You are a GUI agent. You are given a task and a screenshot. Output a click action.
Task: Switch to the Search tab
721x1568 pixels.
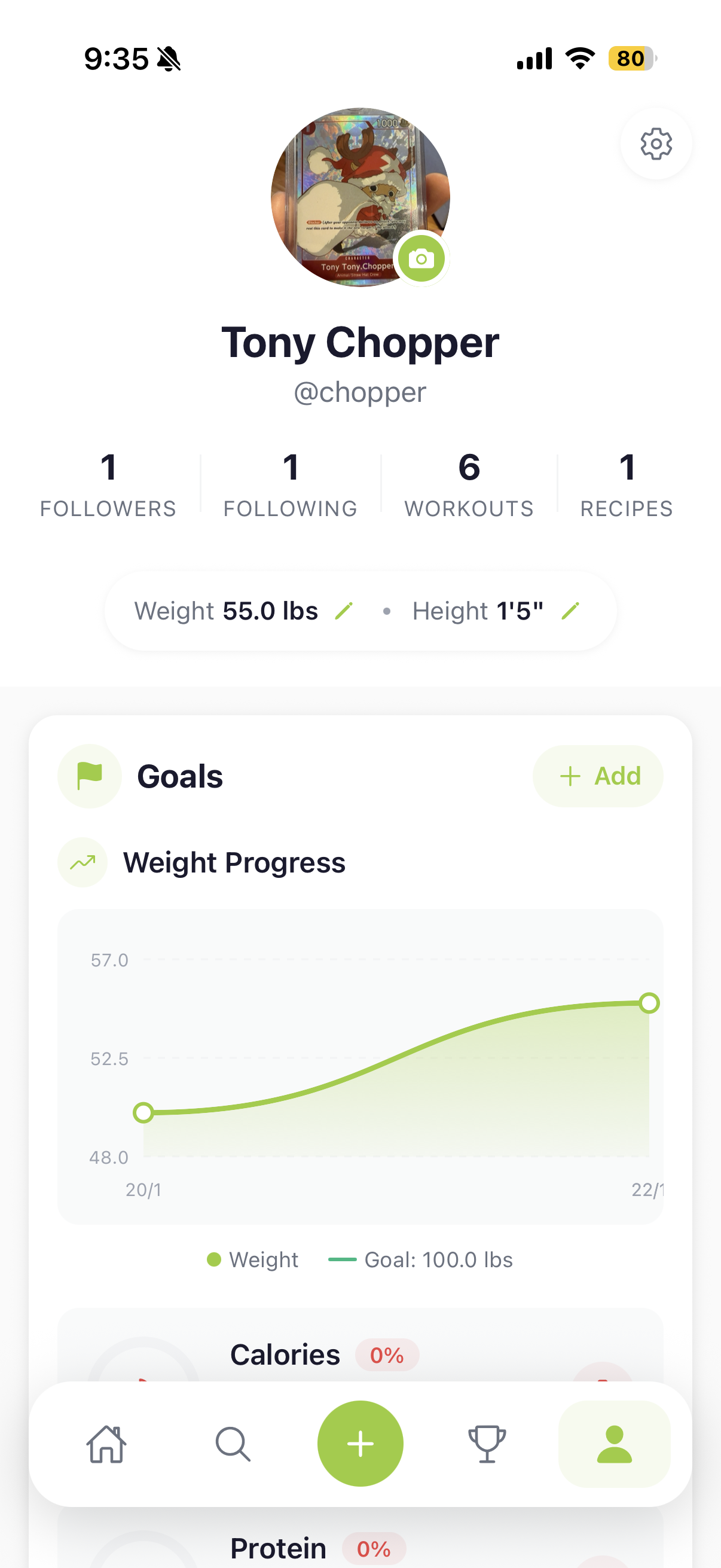(x=233, y=1444)
